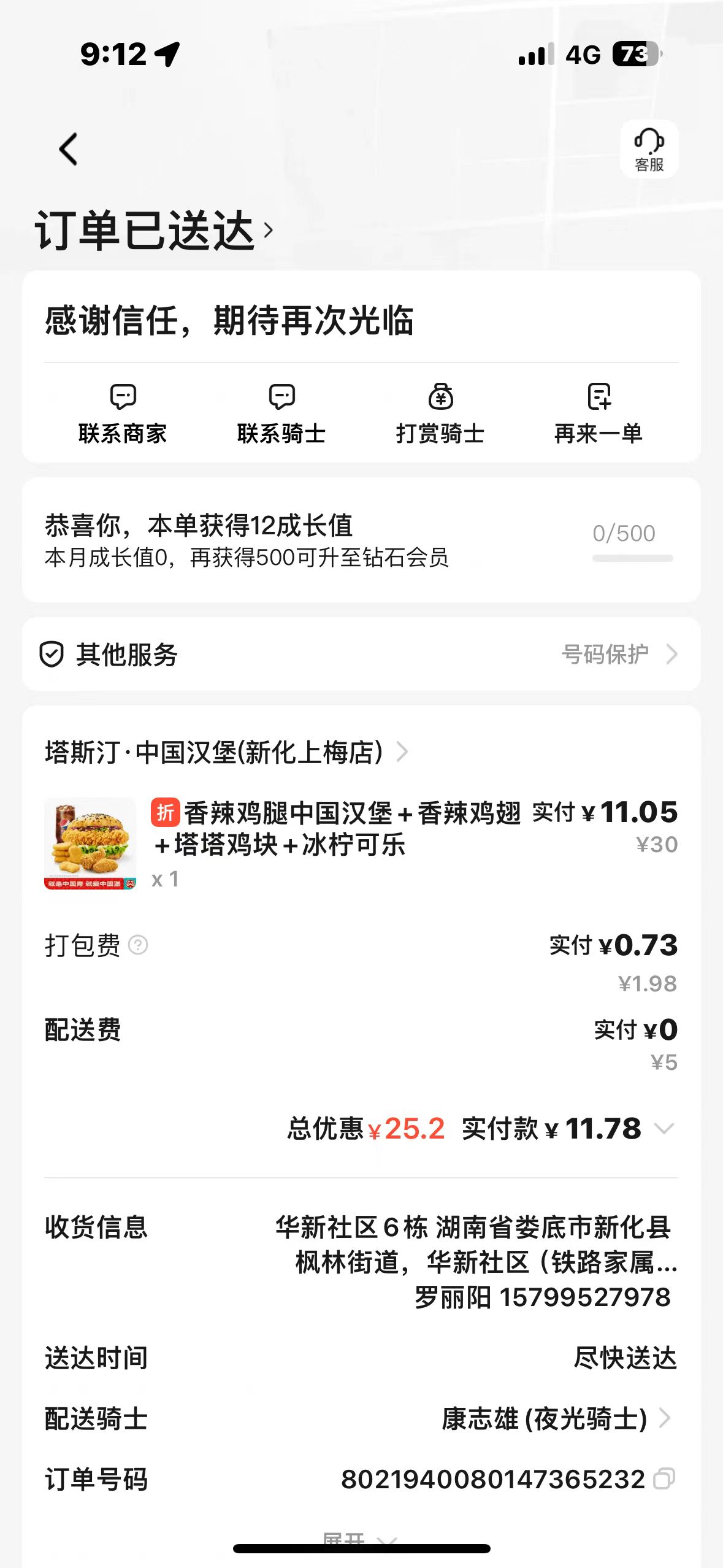The width and height of the screenshot is (723, 1568).
Task: Show 打包费 help info icon
Action: point(139,945)
